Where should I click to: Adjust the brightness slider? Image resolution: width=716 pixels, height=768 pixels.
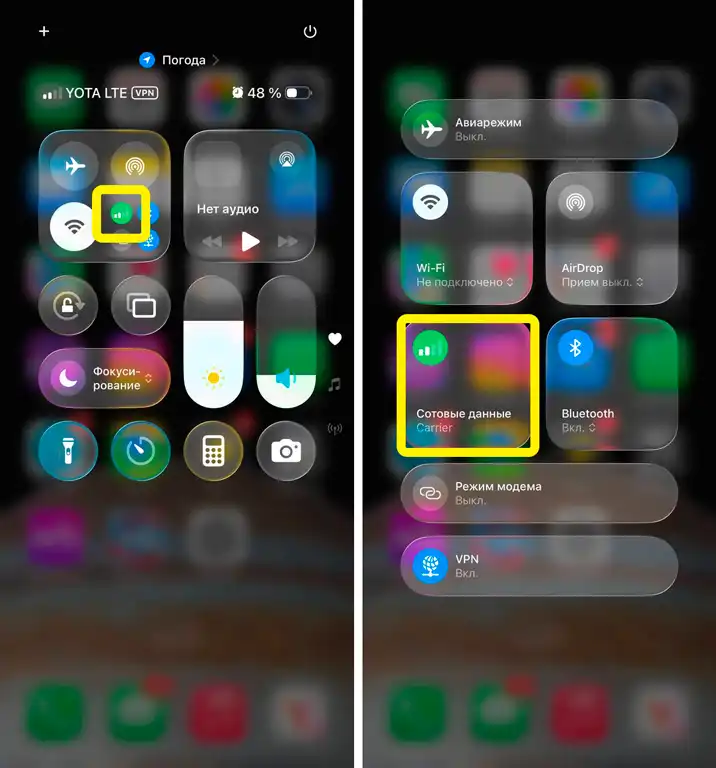[x=213, y=342]
